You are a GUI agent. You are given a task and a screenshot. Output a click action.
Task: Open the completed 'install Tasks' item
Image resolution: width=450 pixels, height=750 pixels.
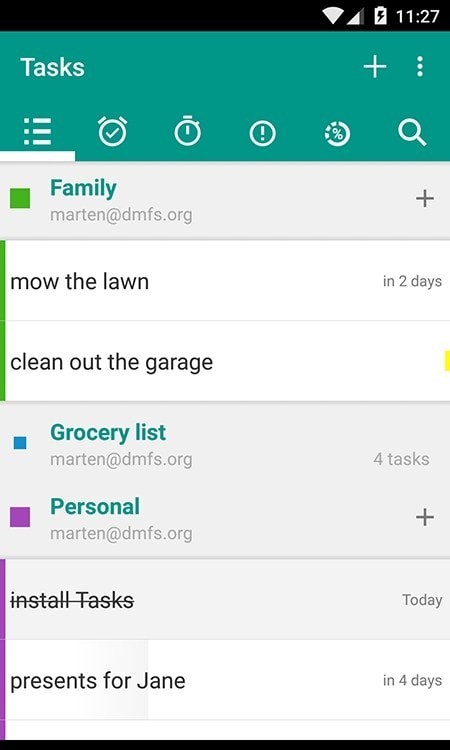[x=225, y=599]
